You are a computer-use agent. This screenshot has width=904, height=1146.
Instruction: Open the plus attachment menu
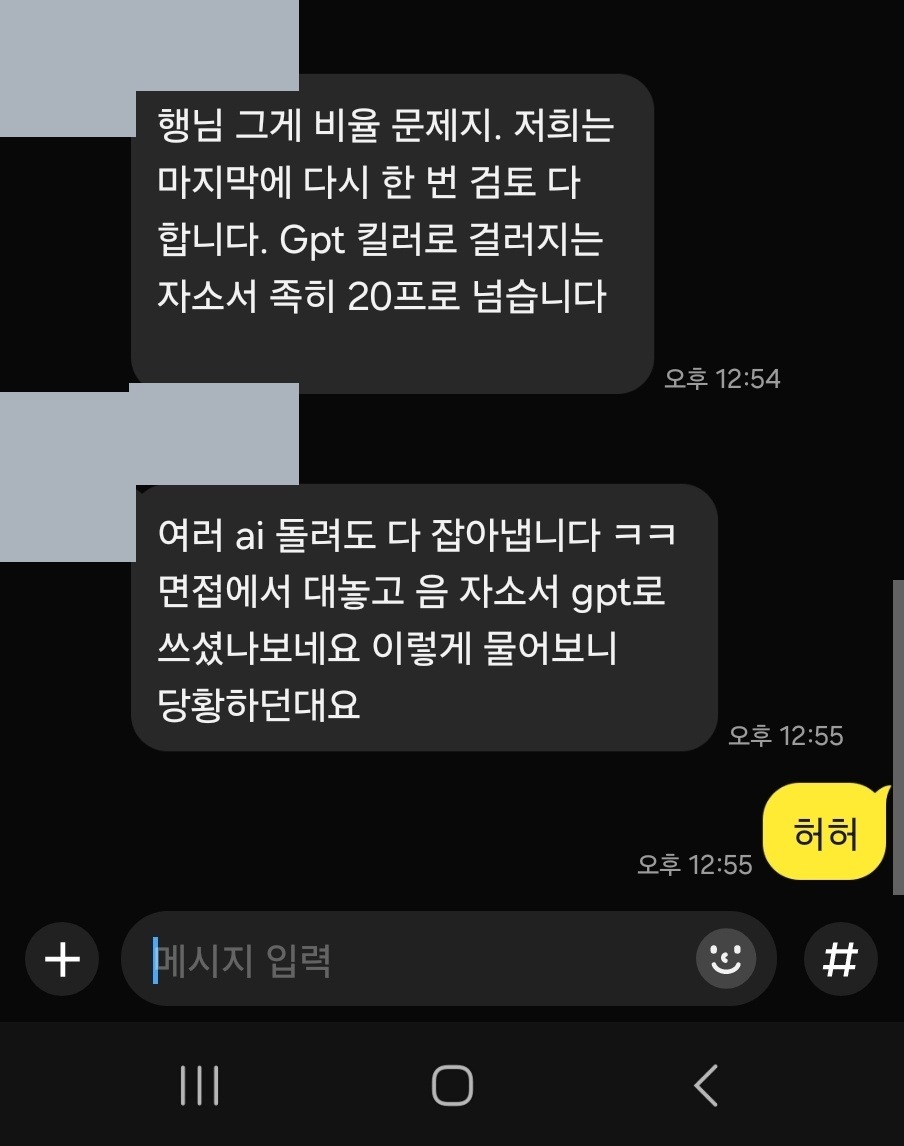62,960
